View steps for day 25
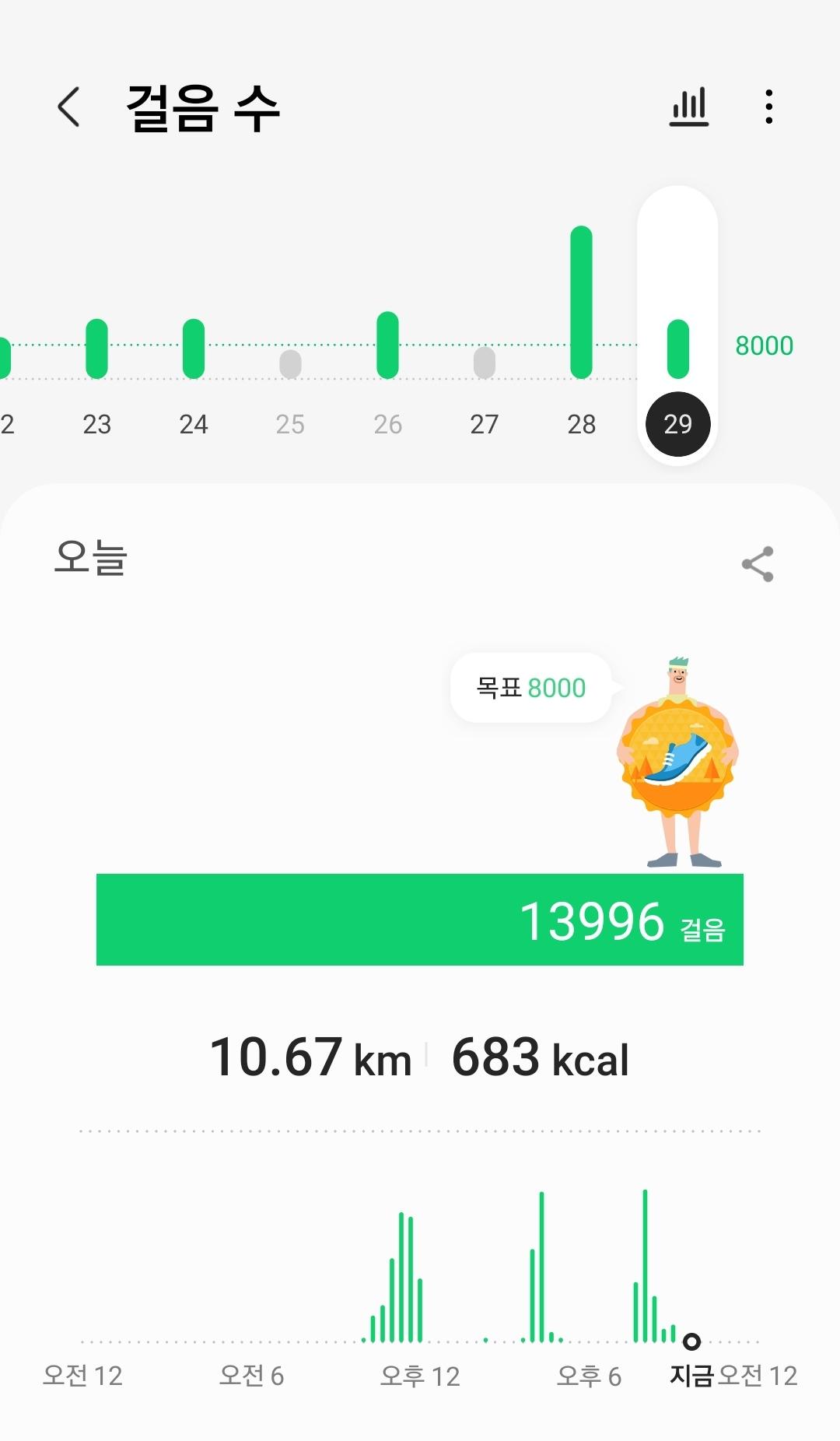This screenshot has height=1441, width=840. [x=290, y=424]
